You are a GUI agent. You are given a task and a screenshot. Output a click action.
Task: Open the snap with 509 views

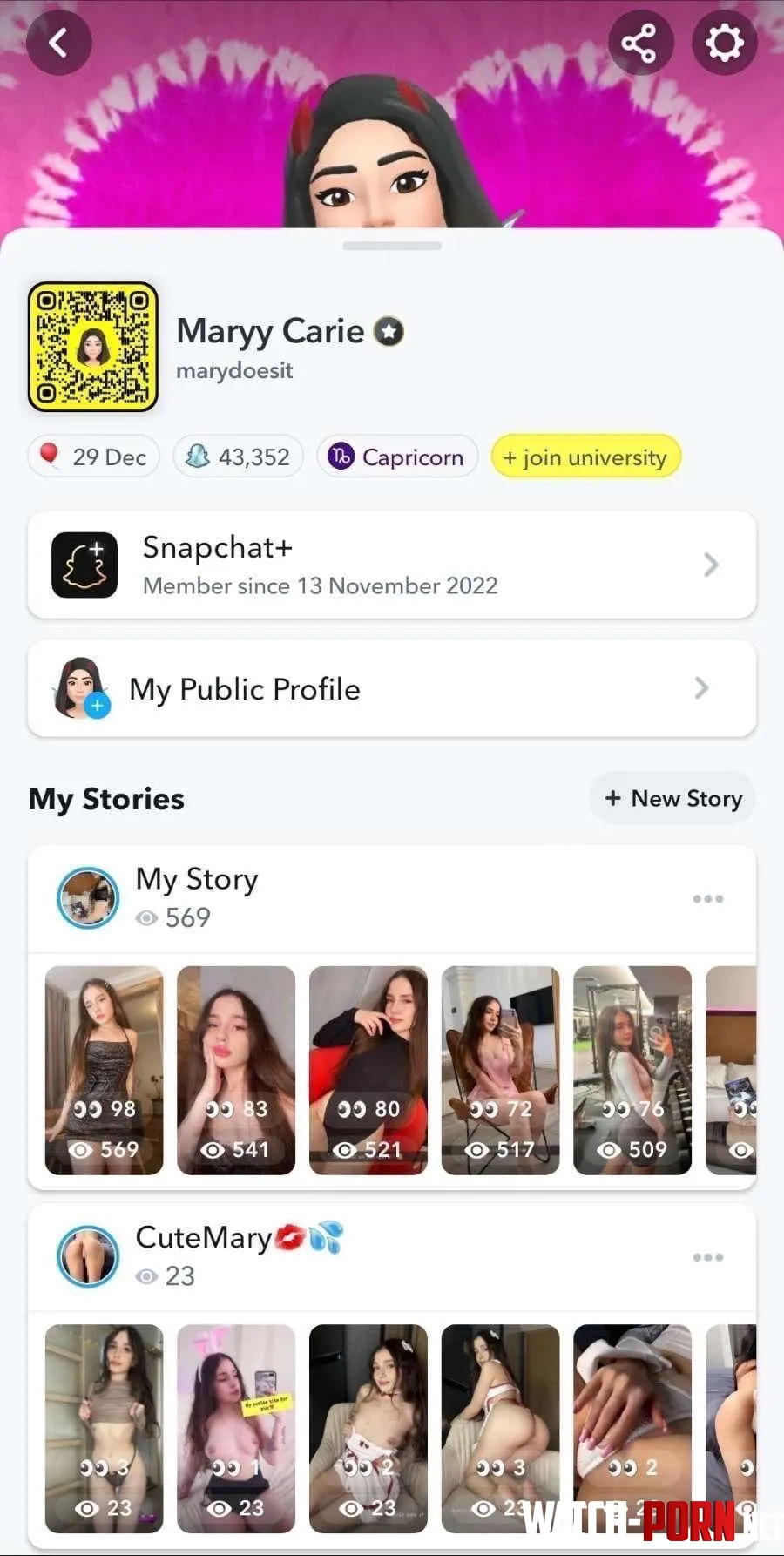click(x=632, y=1070)
